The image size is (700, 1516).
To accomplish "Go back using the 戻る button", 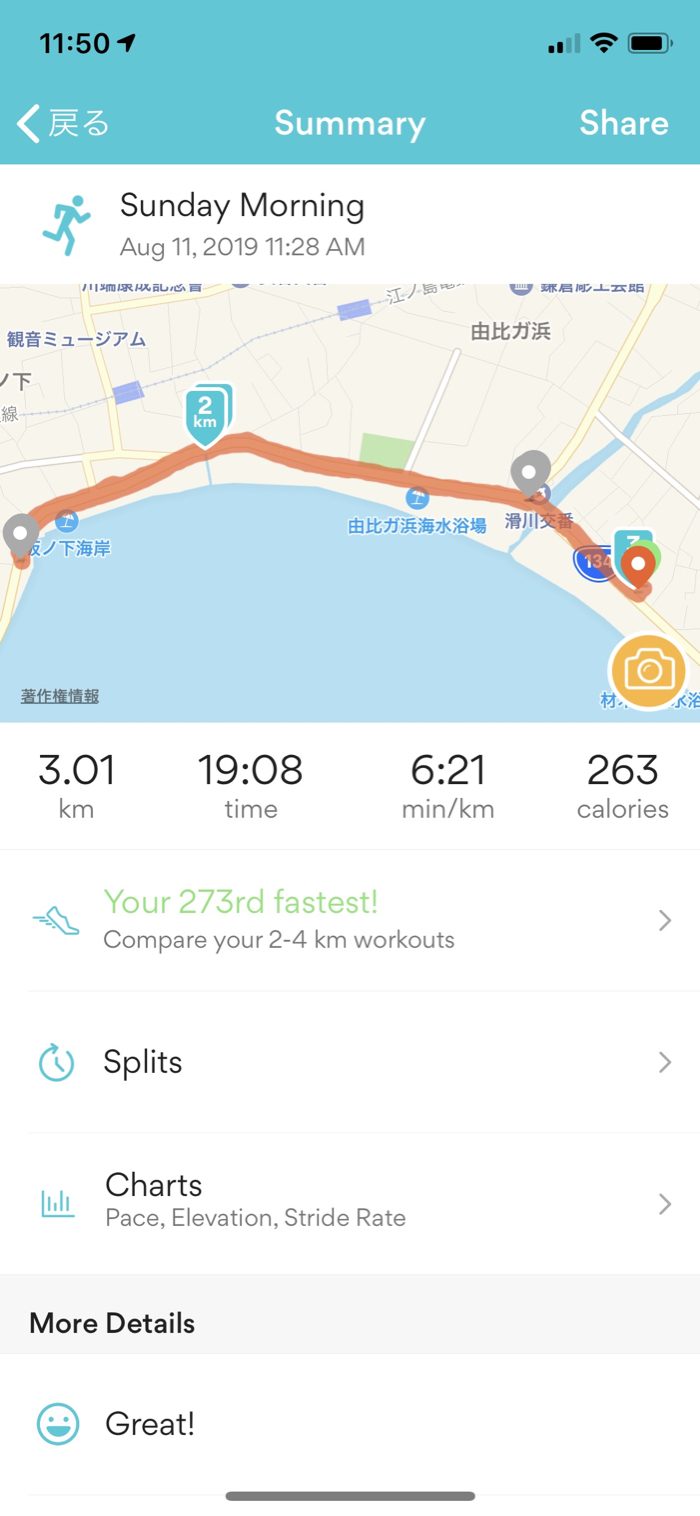I will [63, 124].
